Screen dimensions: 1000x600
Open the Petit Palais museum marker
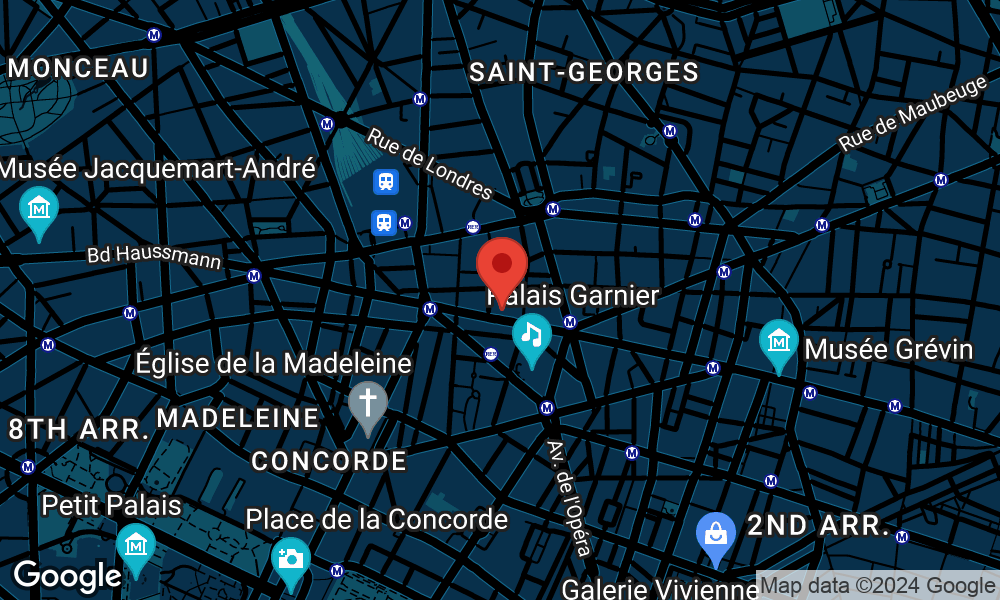click(x=135, y=546)
